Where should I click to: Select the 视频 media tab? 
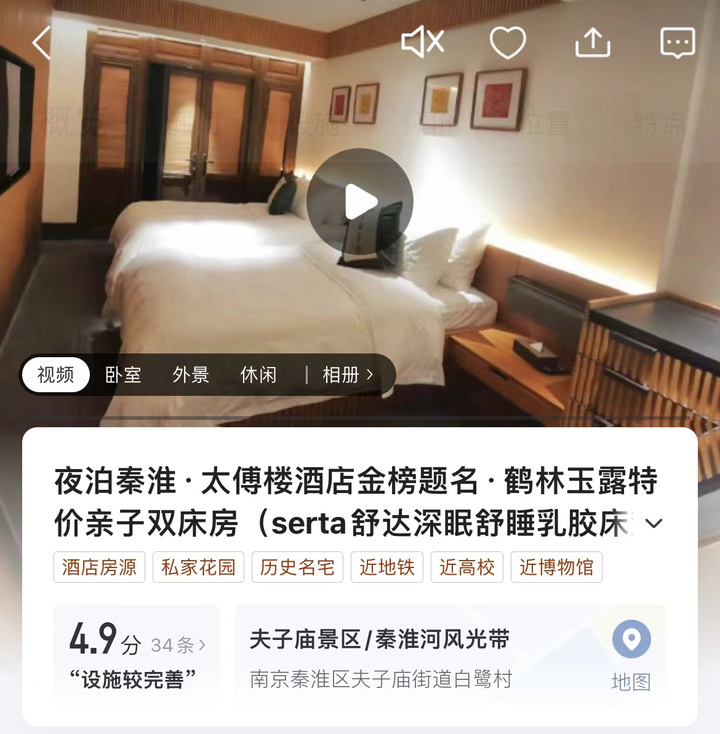(x=56, y=375)
